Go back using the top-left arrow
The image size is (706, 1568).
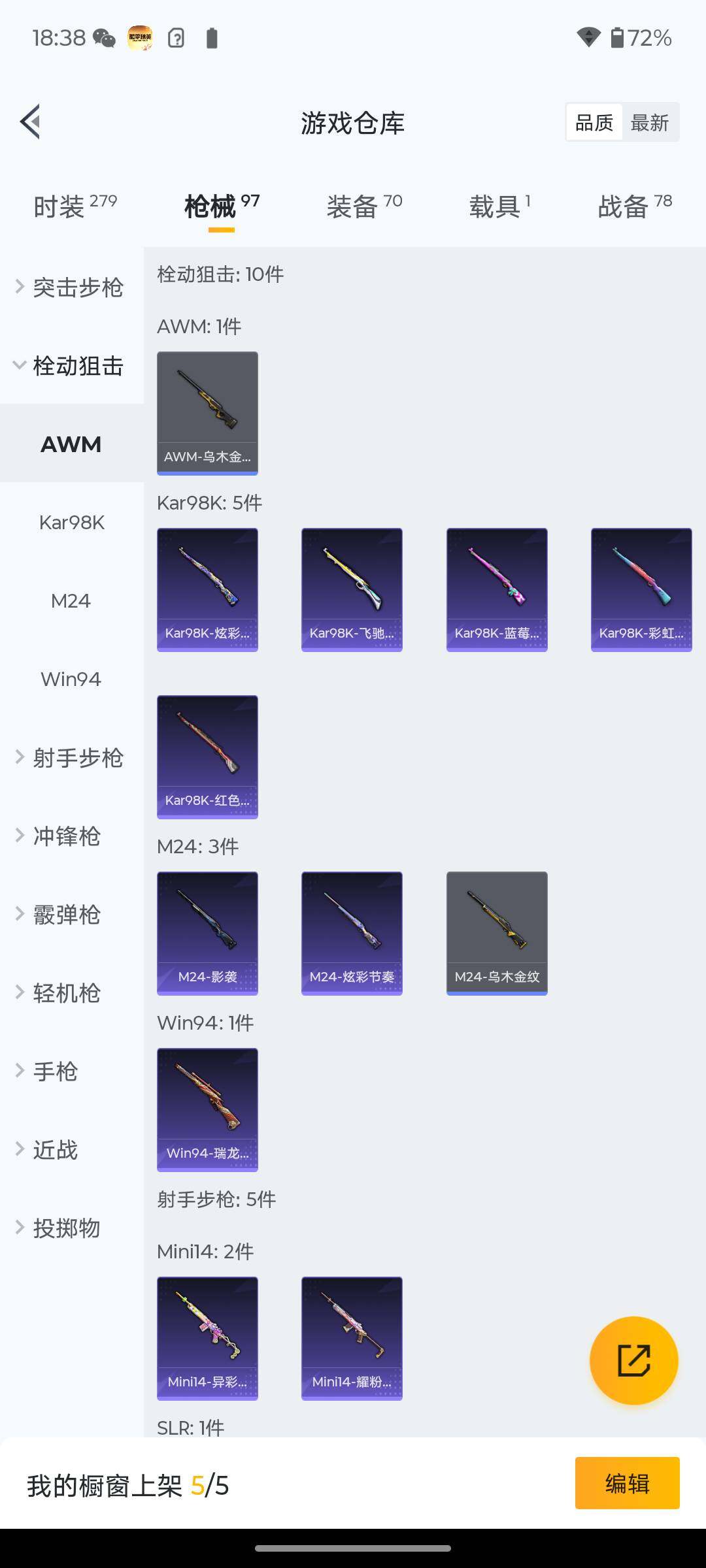coord(30,122)
